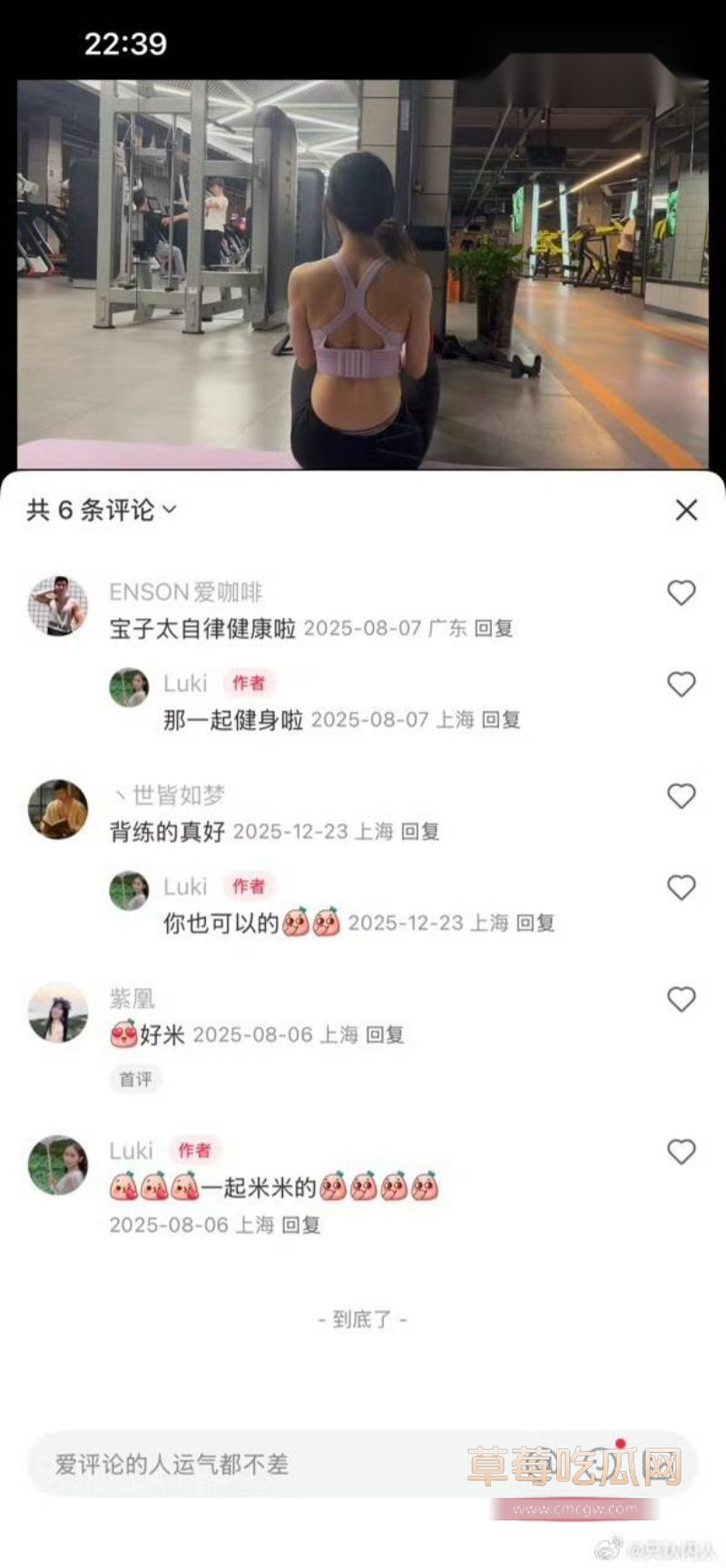Close the comments panel with the X
Image resolution: width=726 pixels, height=1568 pixels.
[687, 511]
